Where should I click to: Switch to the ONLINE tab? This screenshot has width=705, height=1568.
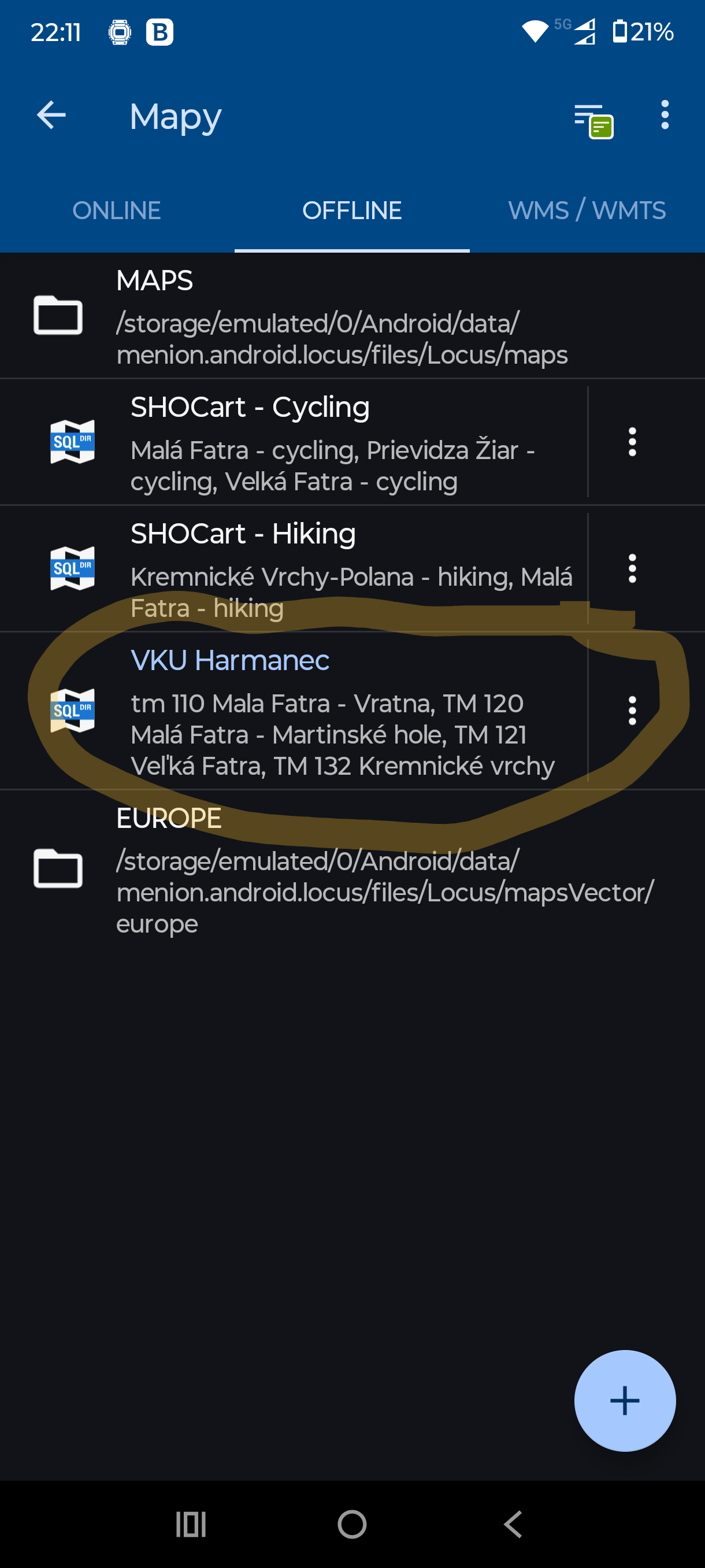point(117,210)
